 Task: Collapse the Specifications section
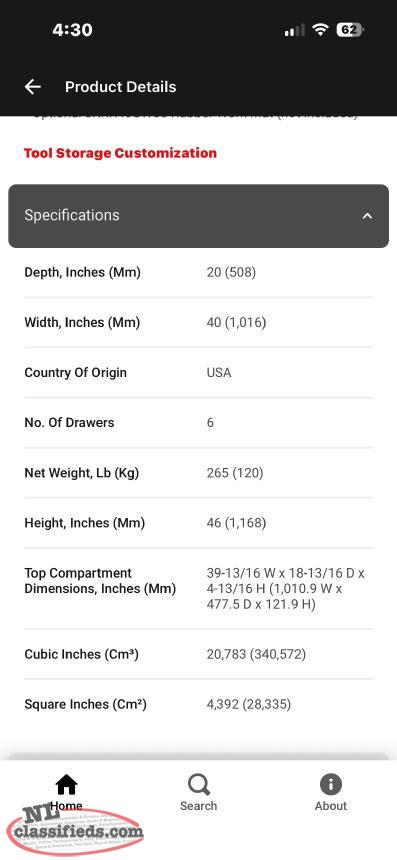coord(198,216)
